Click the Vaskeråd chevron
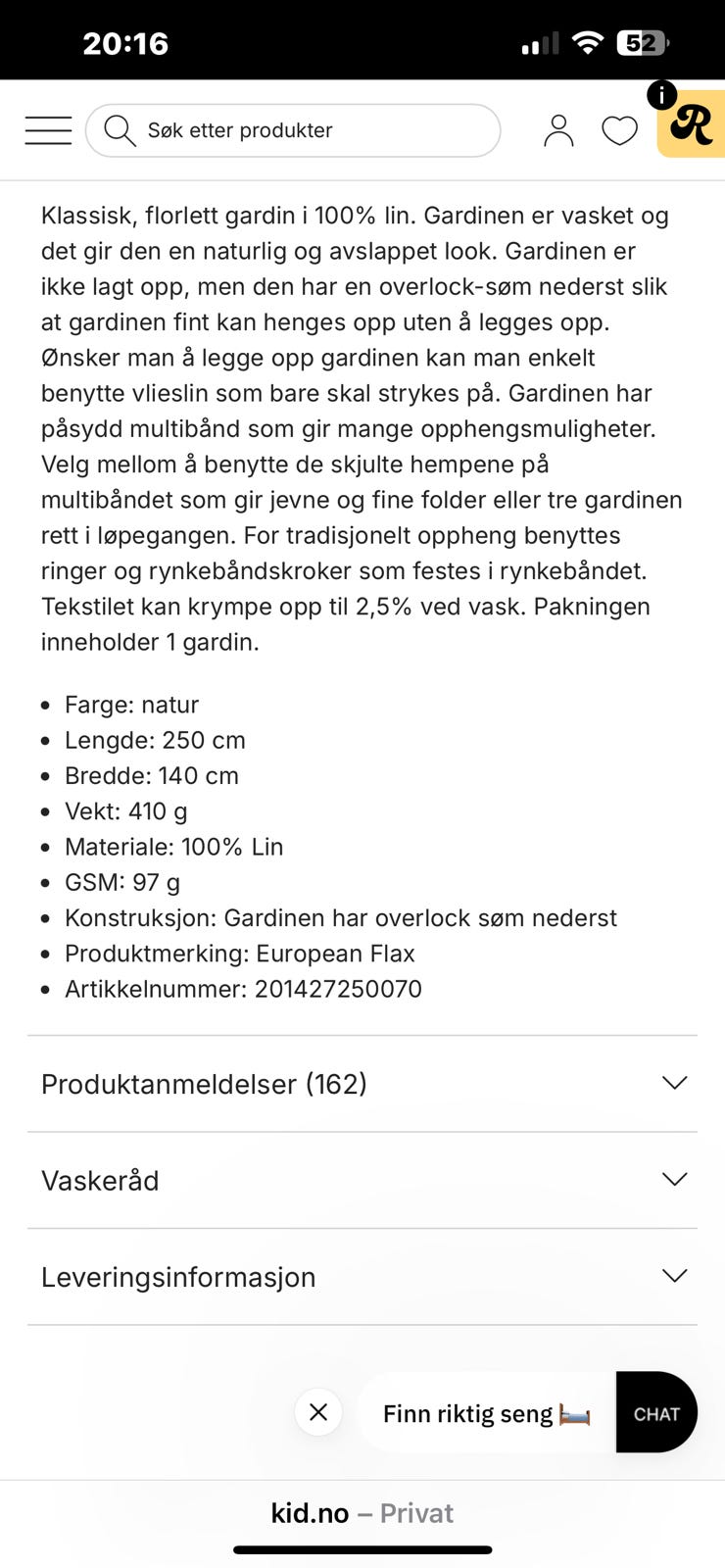This screenshot has height=1568, width=725. (x=673, y=1179)
